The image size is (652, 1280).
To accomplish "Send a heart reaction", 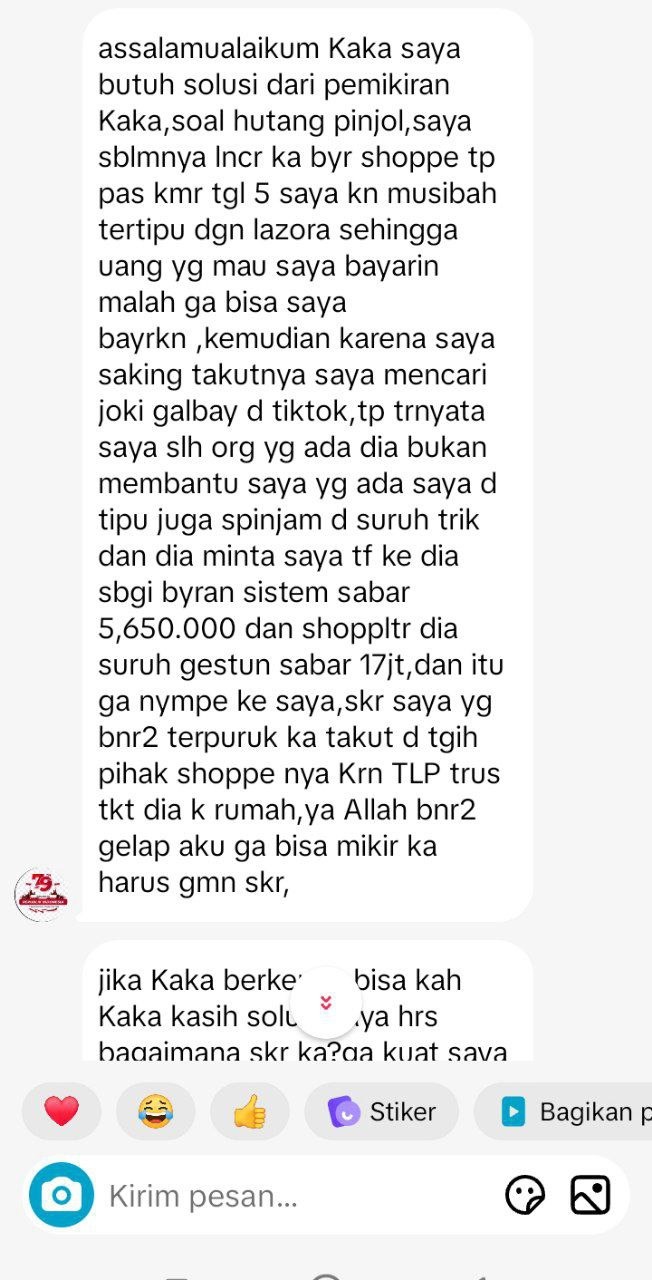I will [x=61, y=1111].
